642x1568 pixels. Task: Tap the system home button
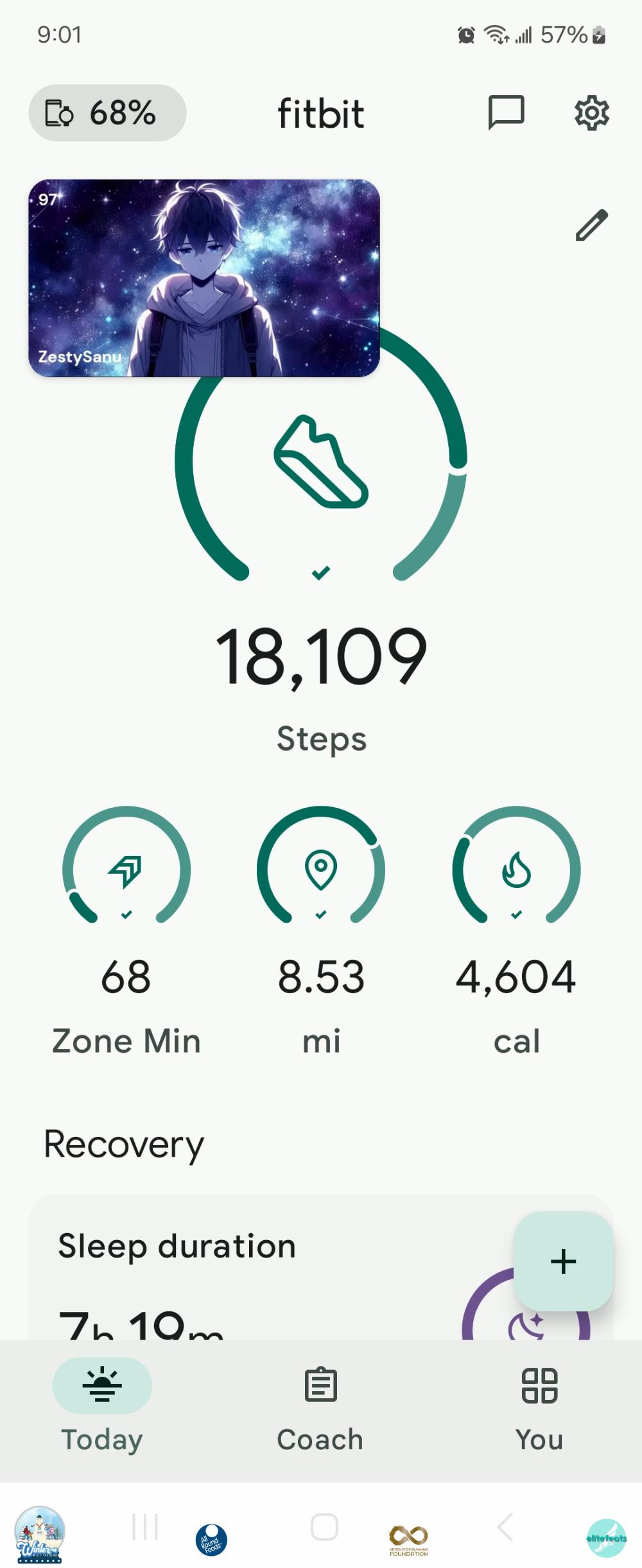coord(324,1526)
